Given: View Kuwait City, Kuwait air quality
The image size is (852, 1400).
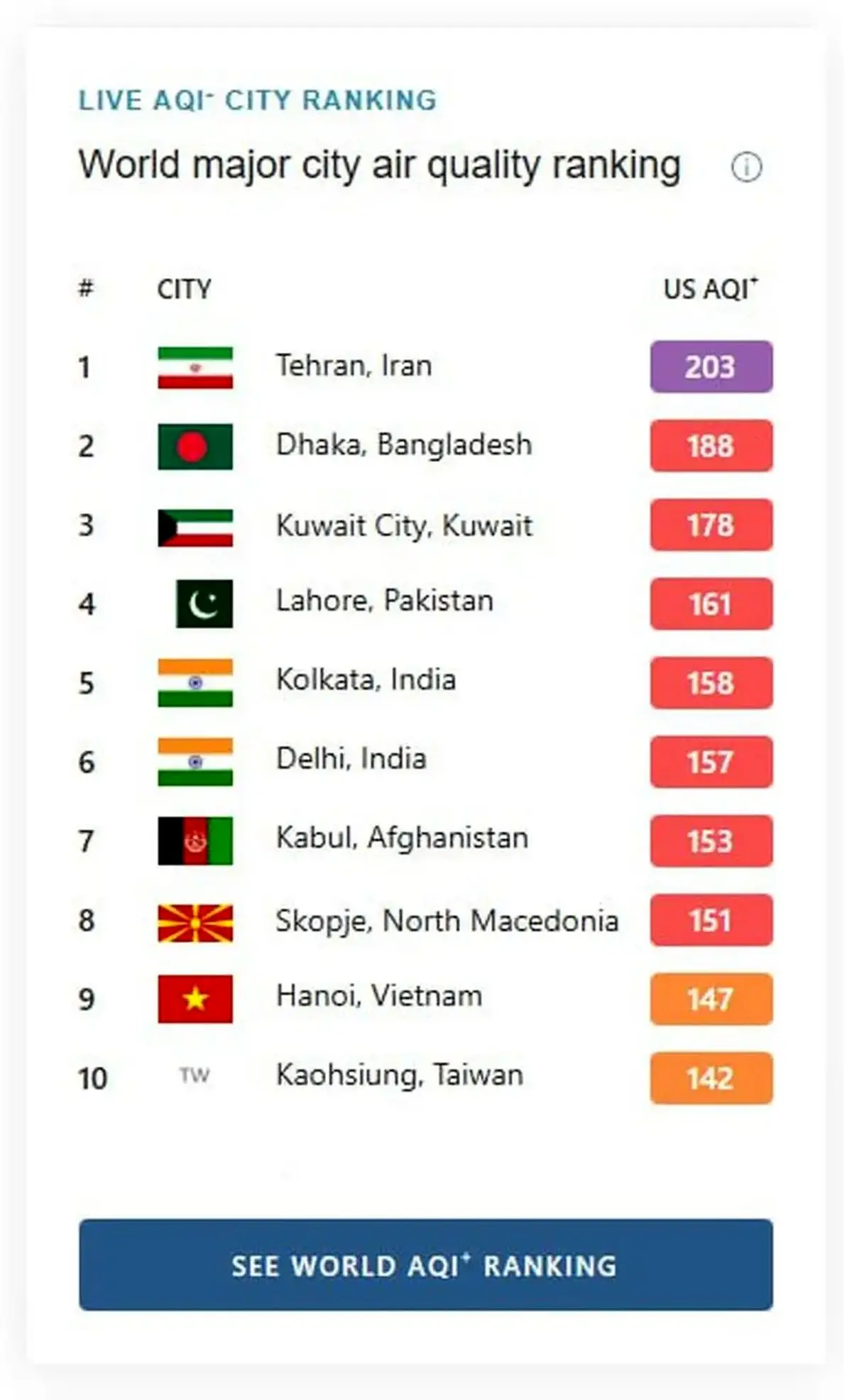Looking at the screenshot, I should (x=403, y=526).
